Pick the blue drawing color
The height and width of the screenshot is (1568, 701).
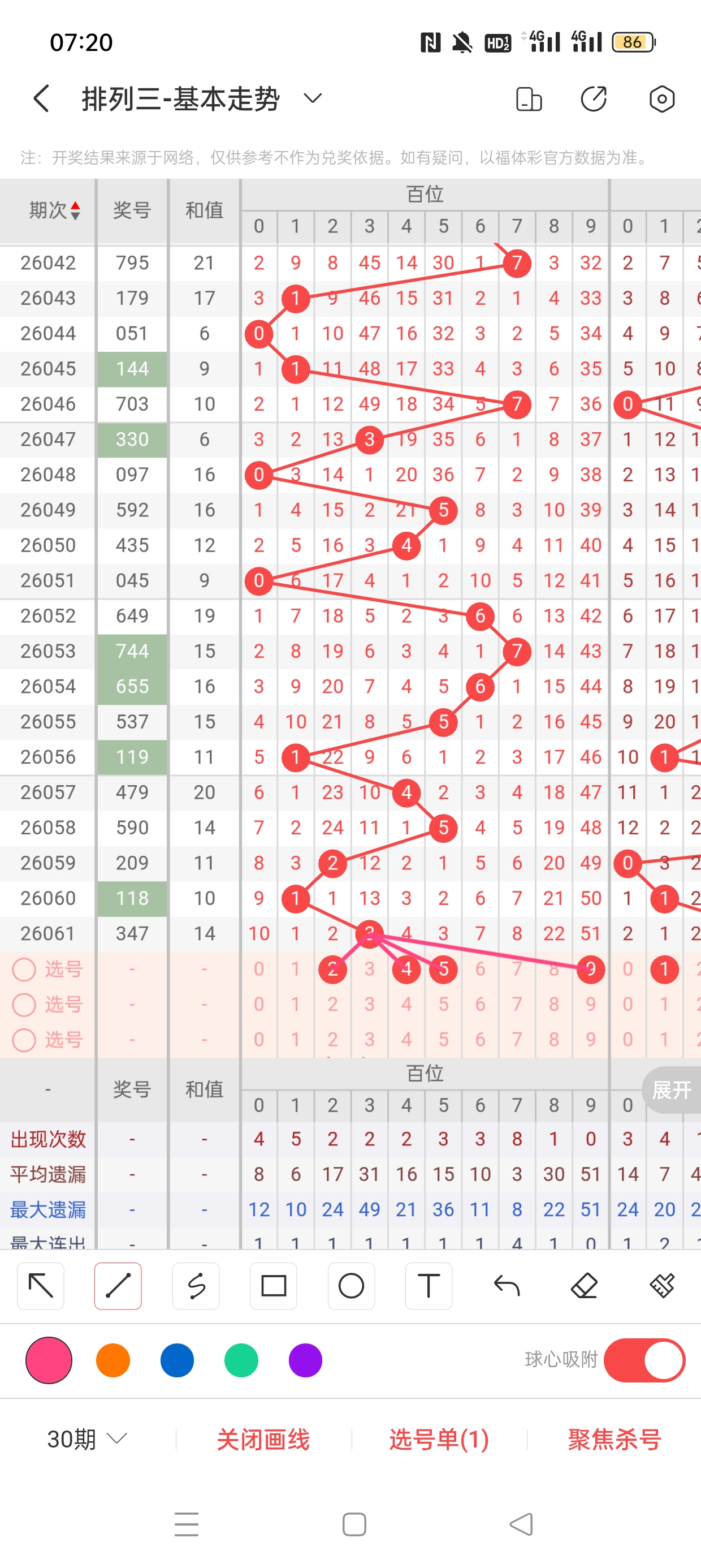pyautogui.click(x=177, y=1360)
